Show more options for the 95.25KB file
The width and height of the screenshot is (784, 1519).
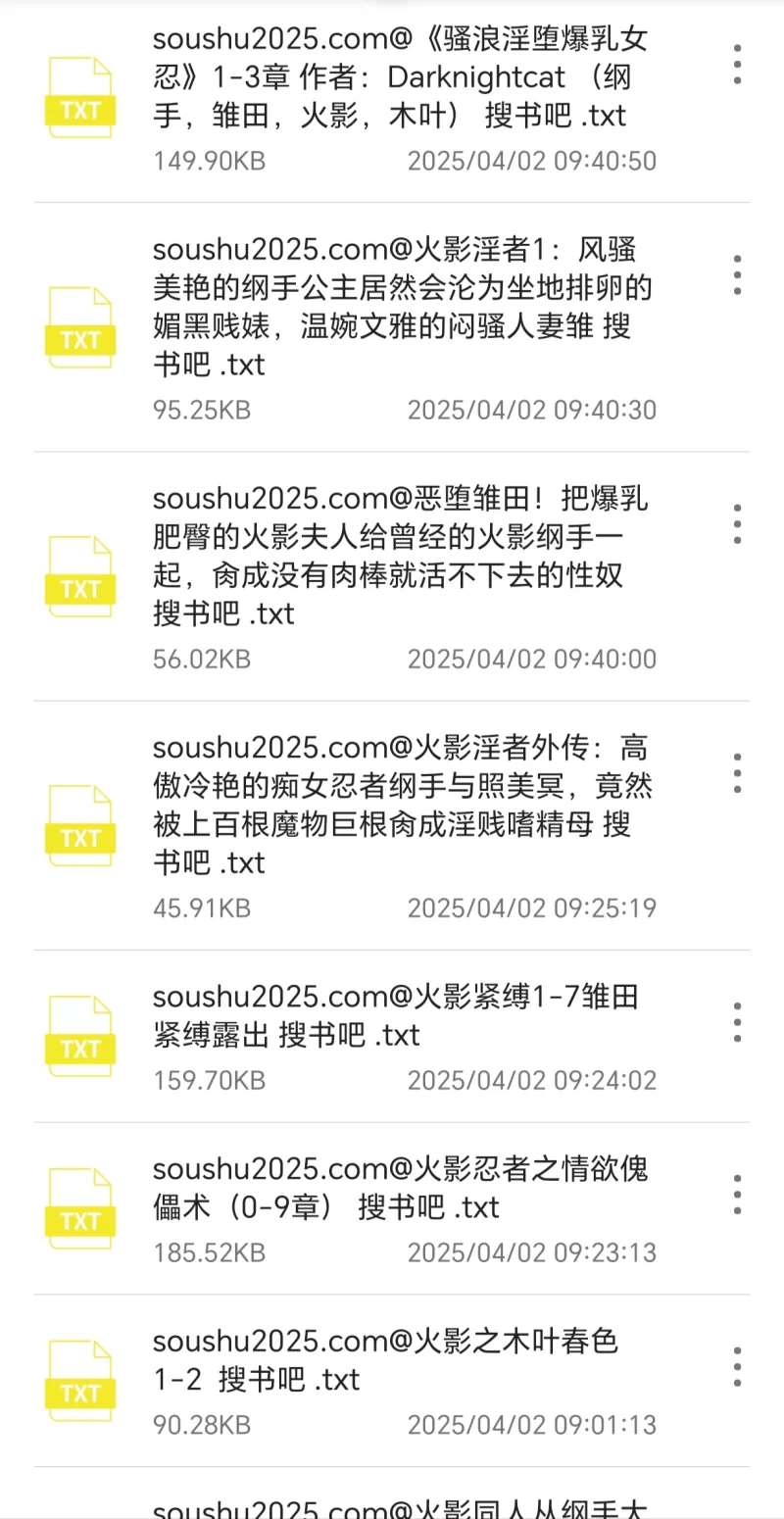[737, 275]
